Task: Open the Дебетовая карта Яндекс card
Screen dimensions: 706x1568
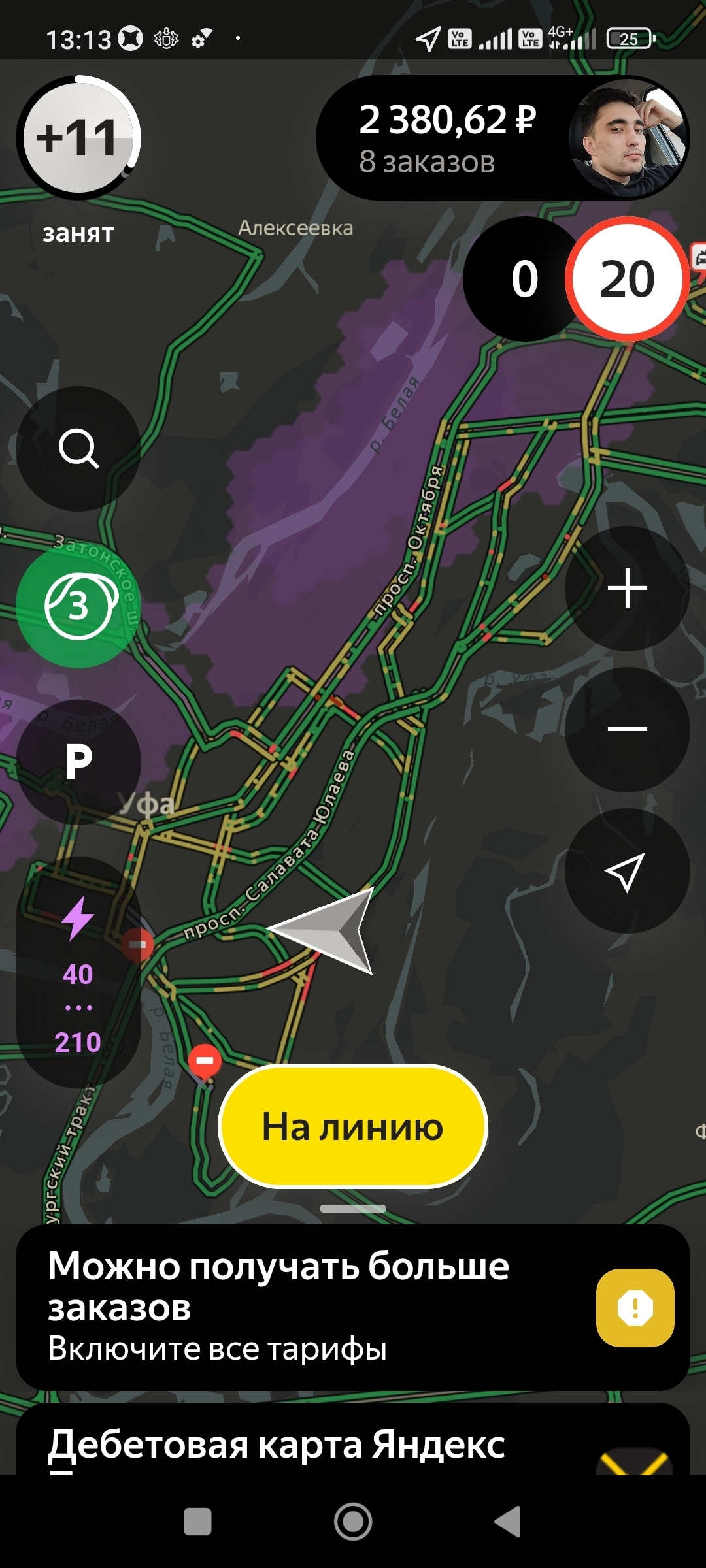Action: pyautogui.click(x=314, y=1445)
